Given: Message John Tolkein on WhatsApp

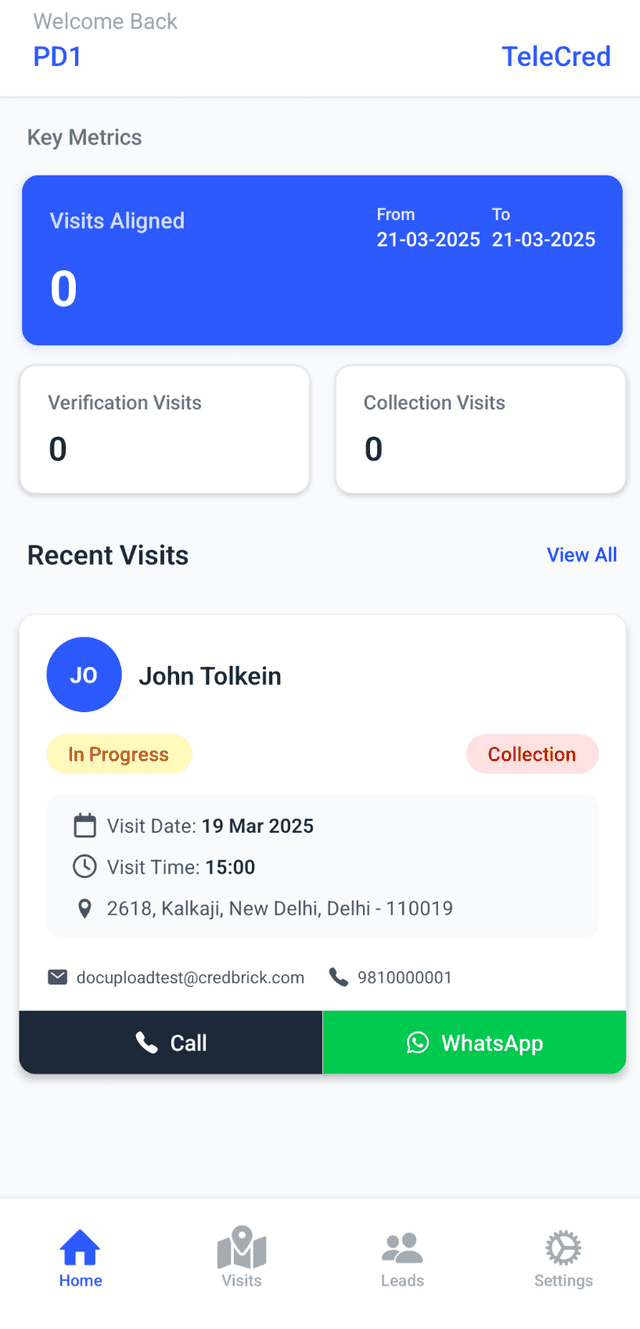Looking at the screenshot, I should (474, 1043).
